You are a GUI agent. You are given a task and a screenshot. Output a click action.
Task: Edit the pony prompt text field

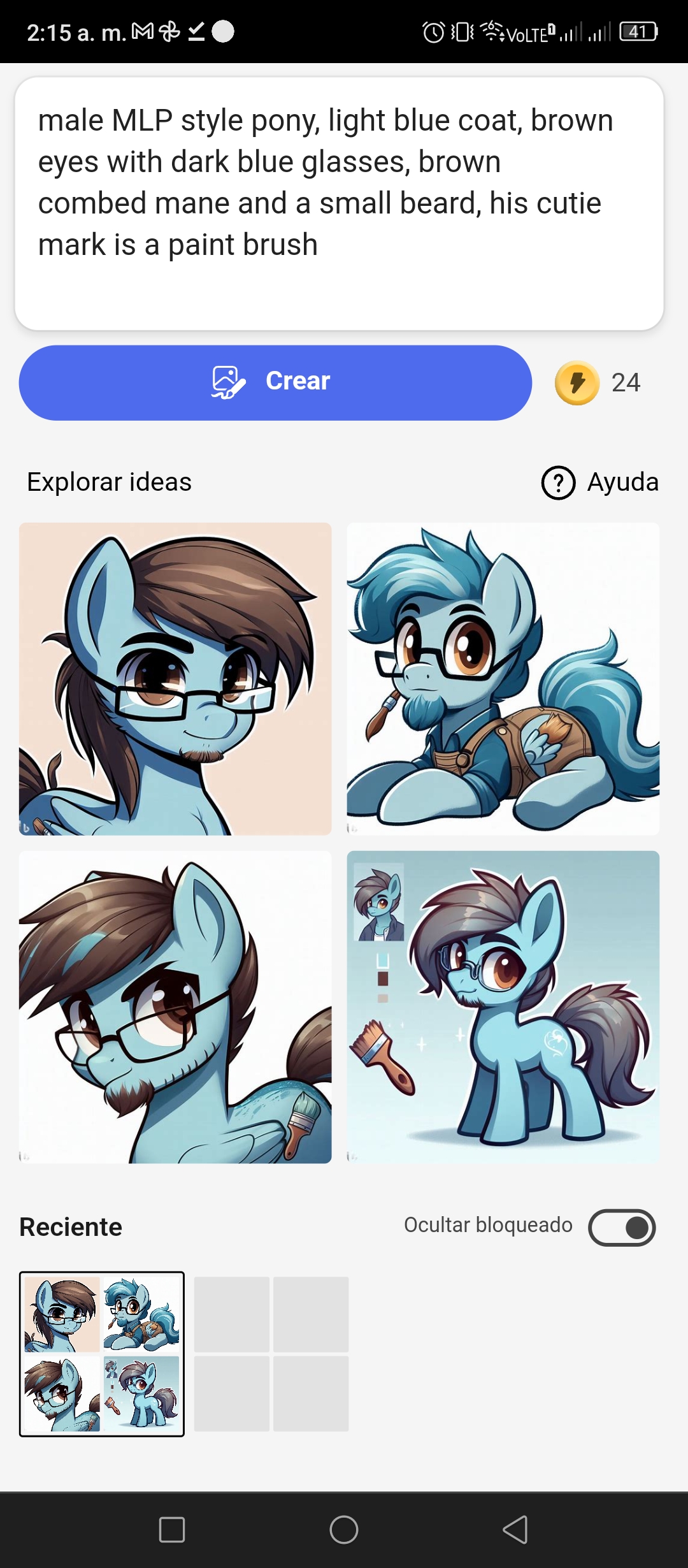[x=339, y=203]
